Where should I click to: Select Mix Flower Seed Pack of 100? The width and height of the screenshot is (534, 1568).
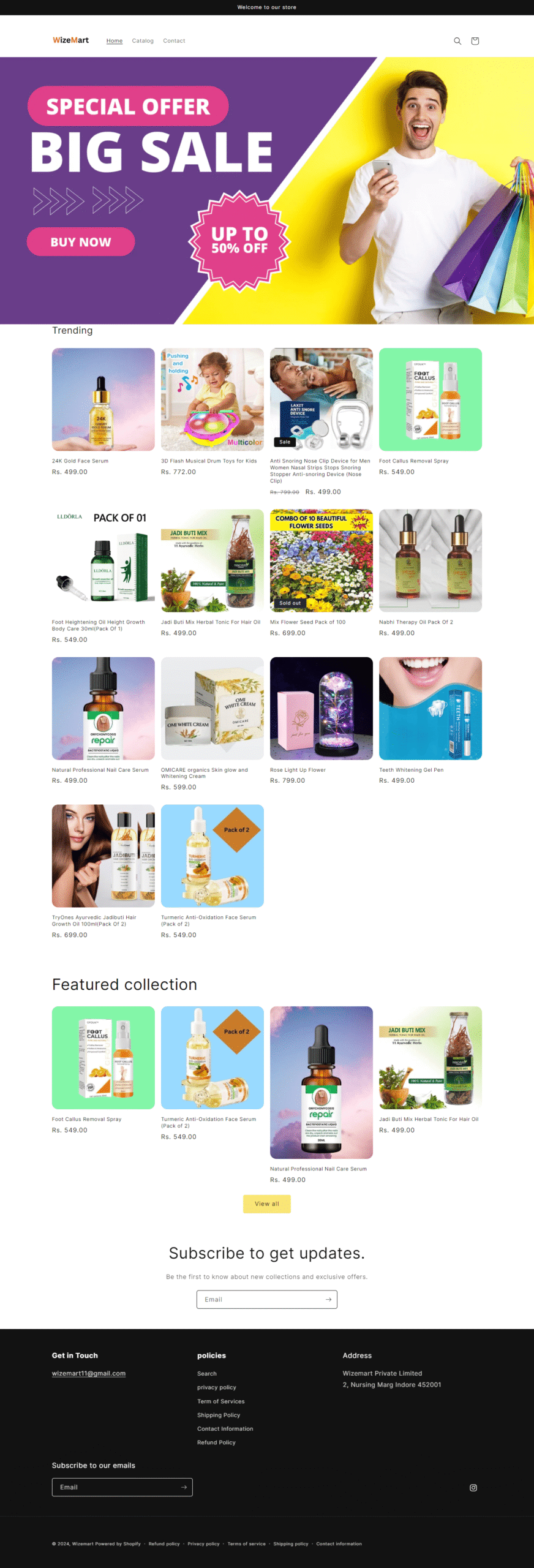click(x=307, y=622)
